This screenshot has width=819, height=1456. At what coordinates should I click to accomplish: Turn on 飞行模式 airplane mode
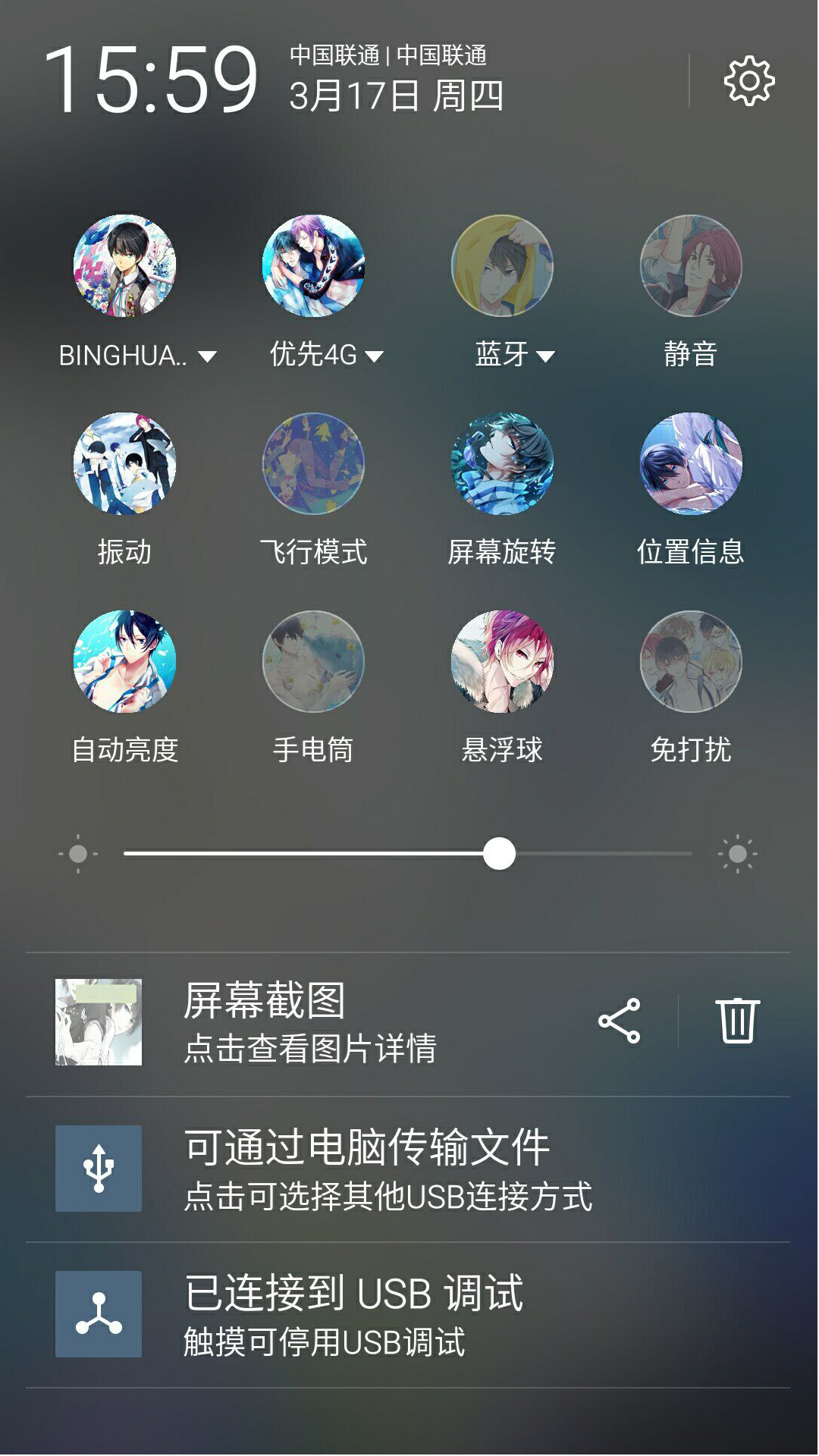click(x=313, y=464)
